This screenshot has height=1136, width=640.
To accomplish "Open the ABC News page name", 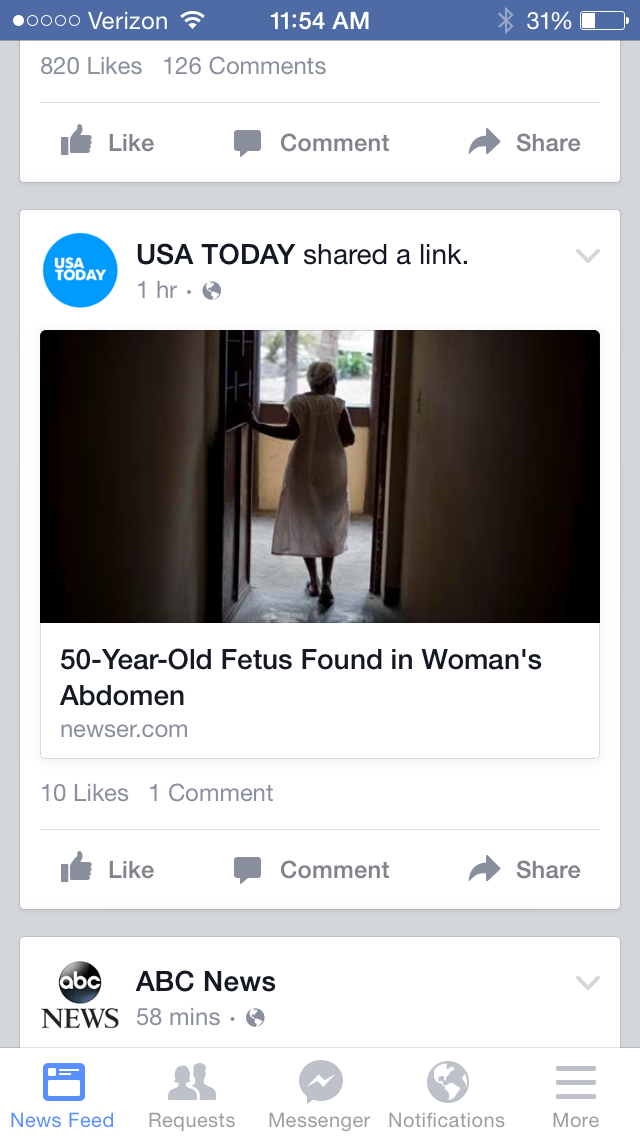I will 206,982.
